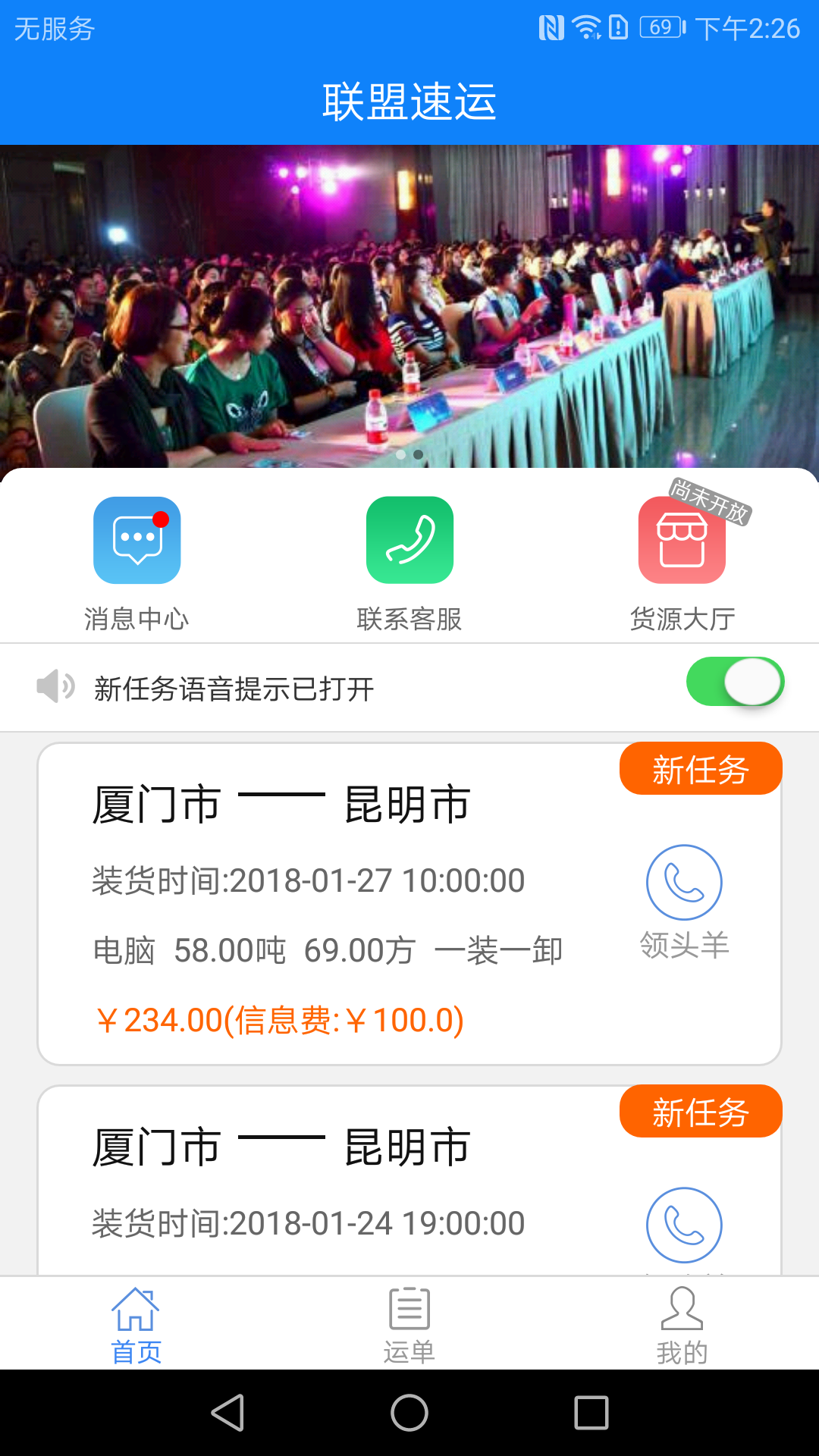The image size is (819, 1456).
Task: Switch to the 运单 tab
Action: (x=409, y=1325)
